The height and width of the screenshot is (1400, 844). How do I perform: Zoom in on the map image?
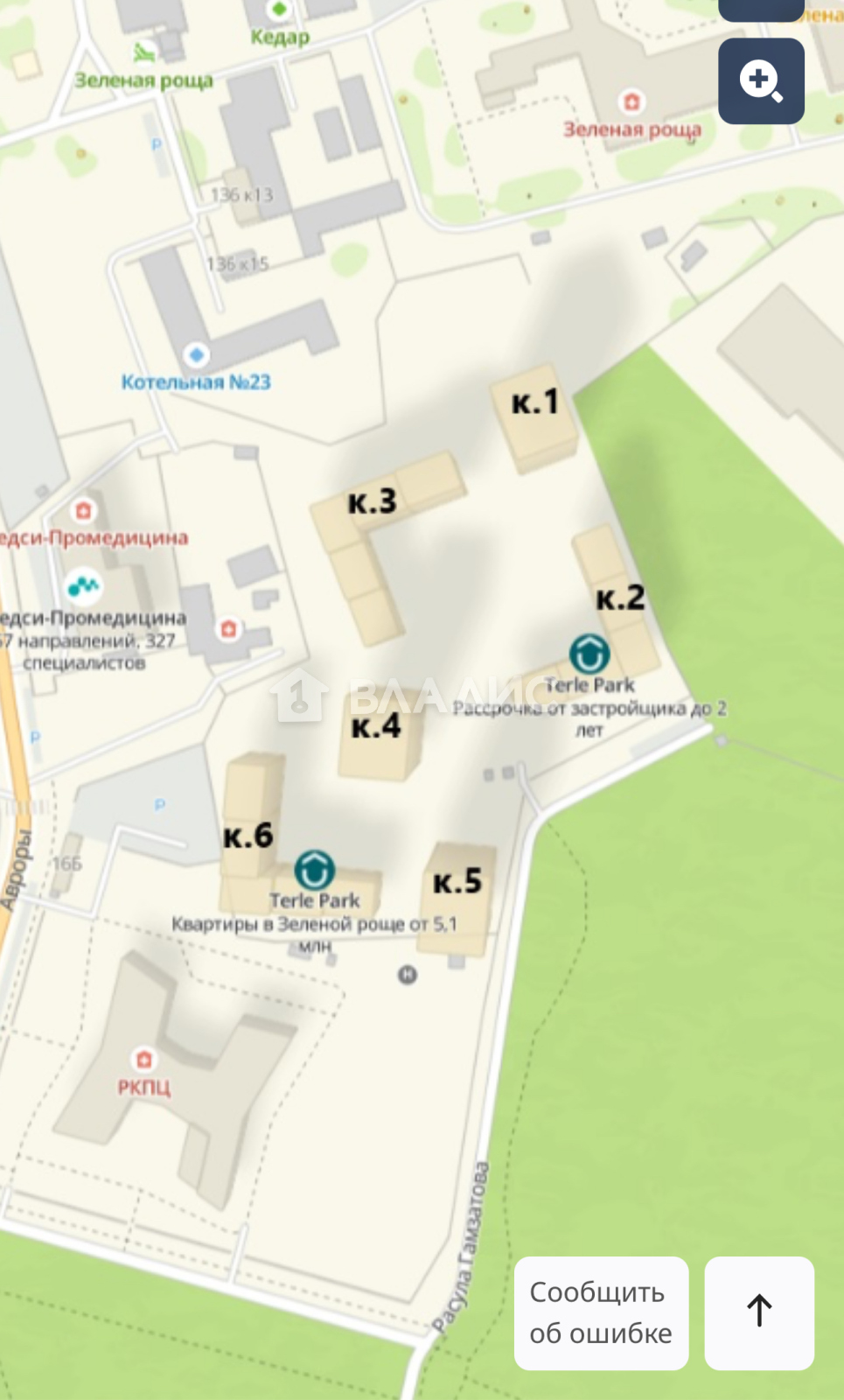761,80
